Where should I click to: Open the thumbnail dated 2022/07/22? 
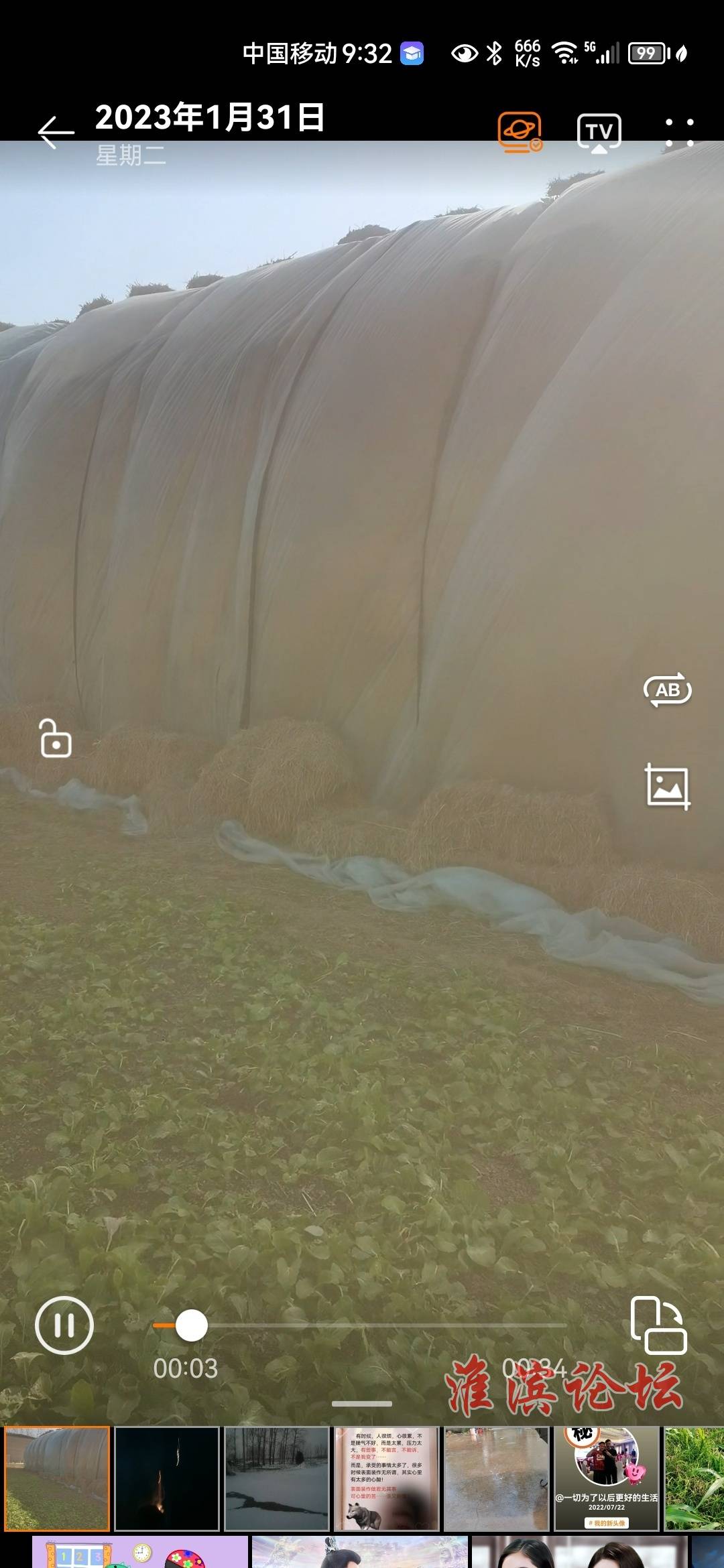coord(607,1478)
